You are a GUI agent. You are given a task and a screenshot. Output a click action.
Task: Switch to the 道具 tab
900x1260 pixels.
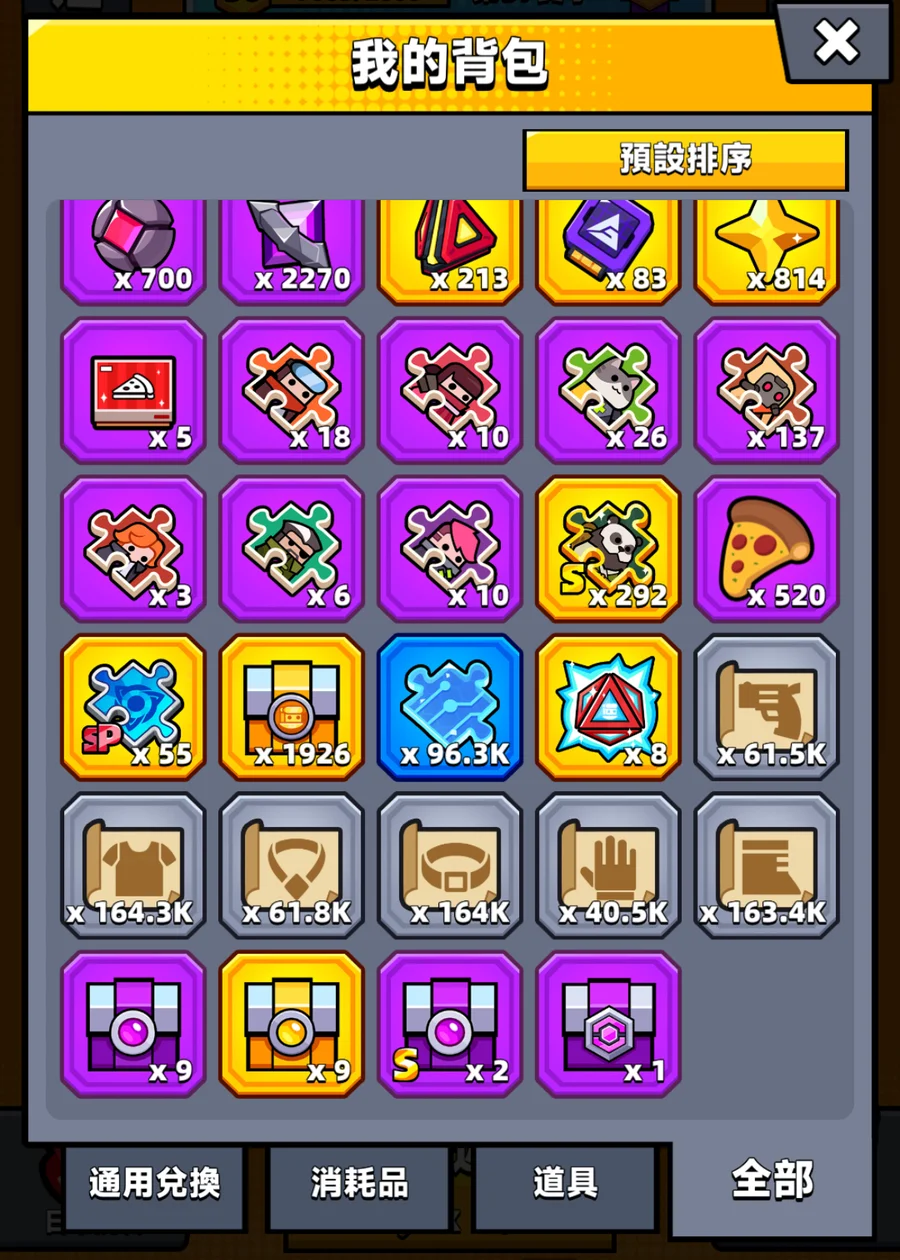565,1184
